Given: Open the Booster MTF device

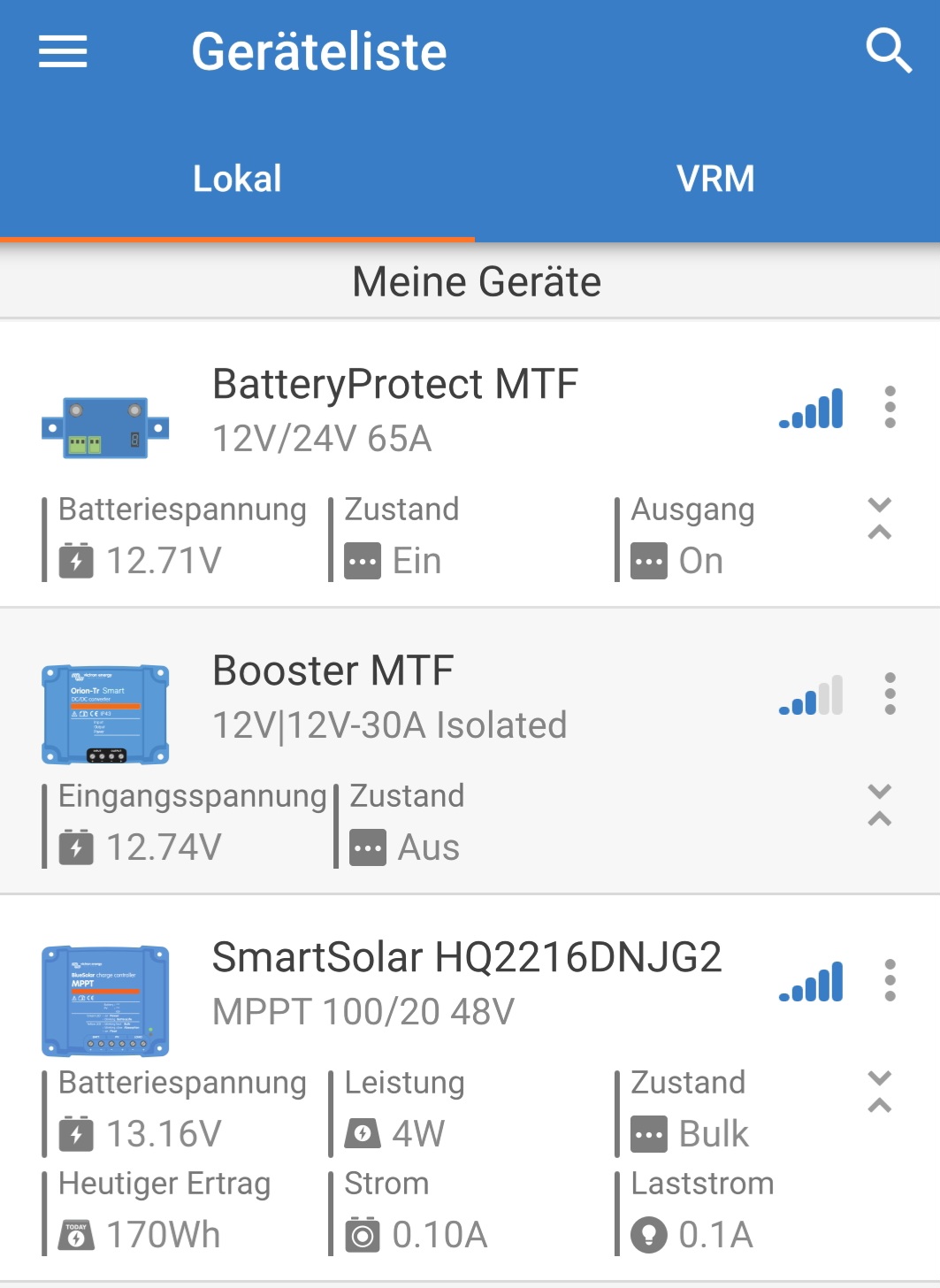Looking at the screenshot, I should 389,696.
